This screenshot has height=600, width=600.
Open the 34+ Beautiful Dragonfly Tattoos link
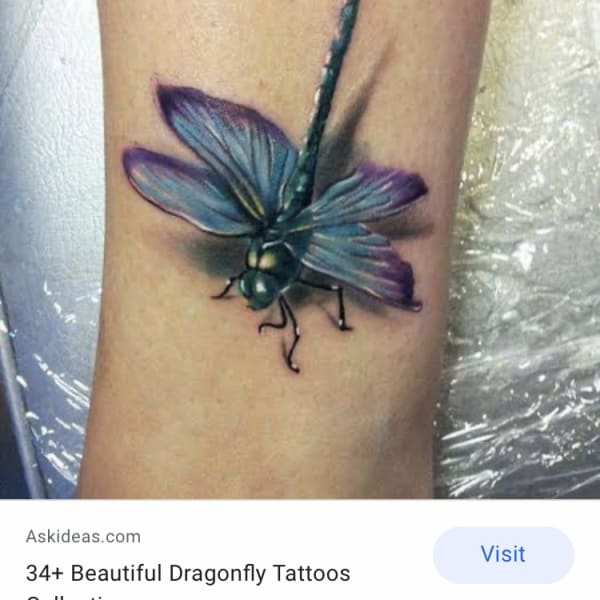point(188,574)
